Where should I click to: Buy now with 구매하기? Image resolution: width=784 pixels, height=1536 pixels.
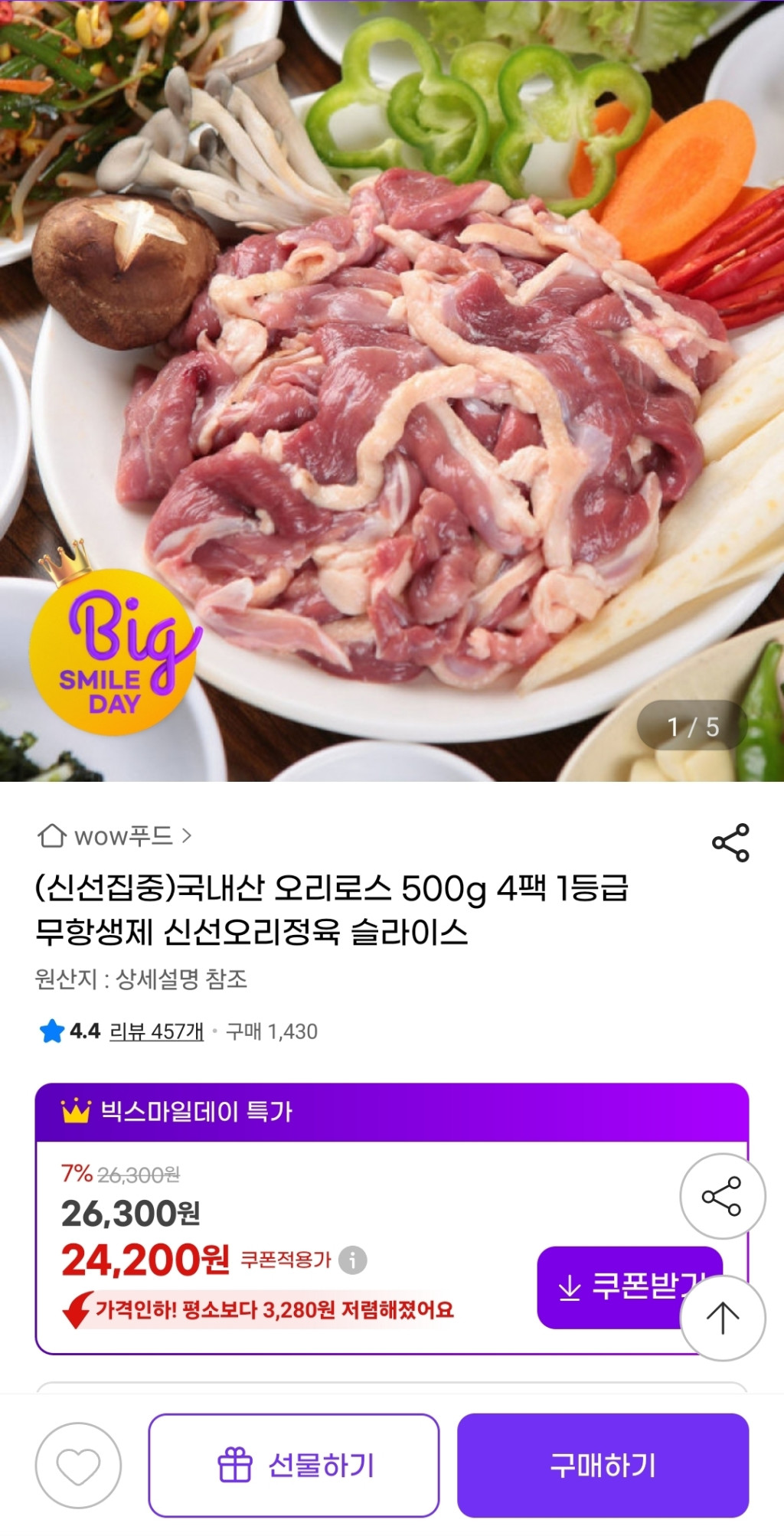603,1466
